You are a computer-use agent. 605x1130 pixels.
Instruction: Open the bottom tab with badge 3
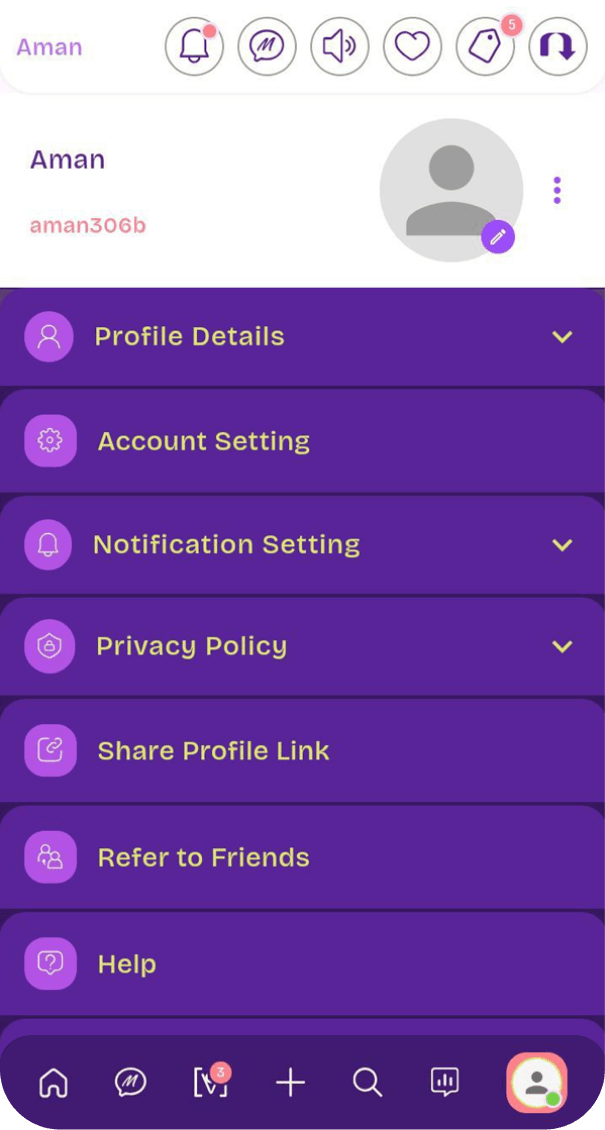click(210, 1082)
